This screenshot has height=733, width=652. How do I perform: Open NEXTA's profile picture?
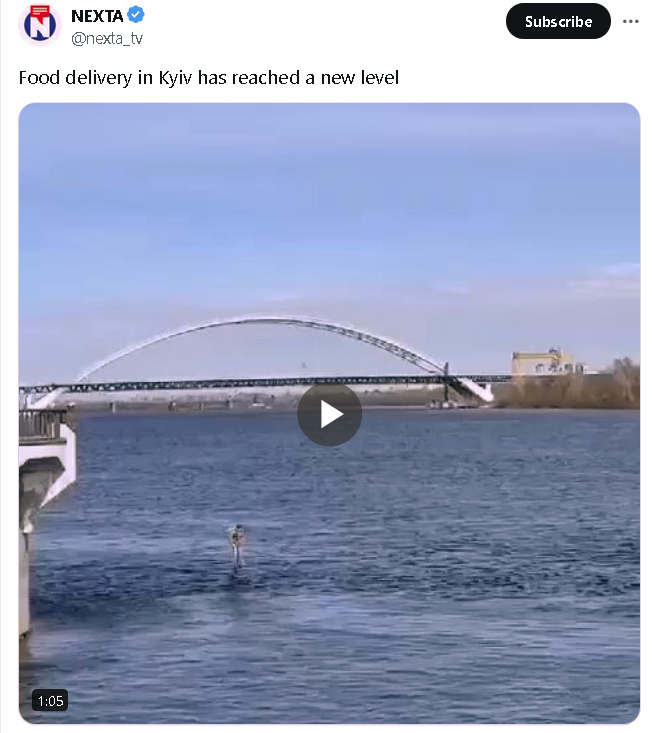(40, 24)
